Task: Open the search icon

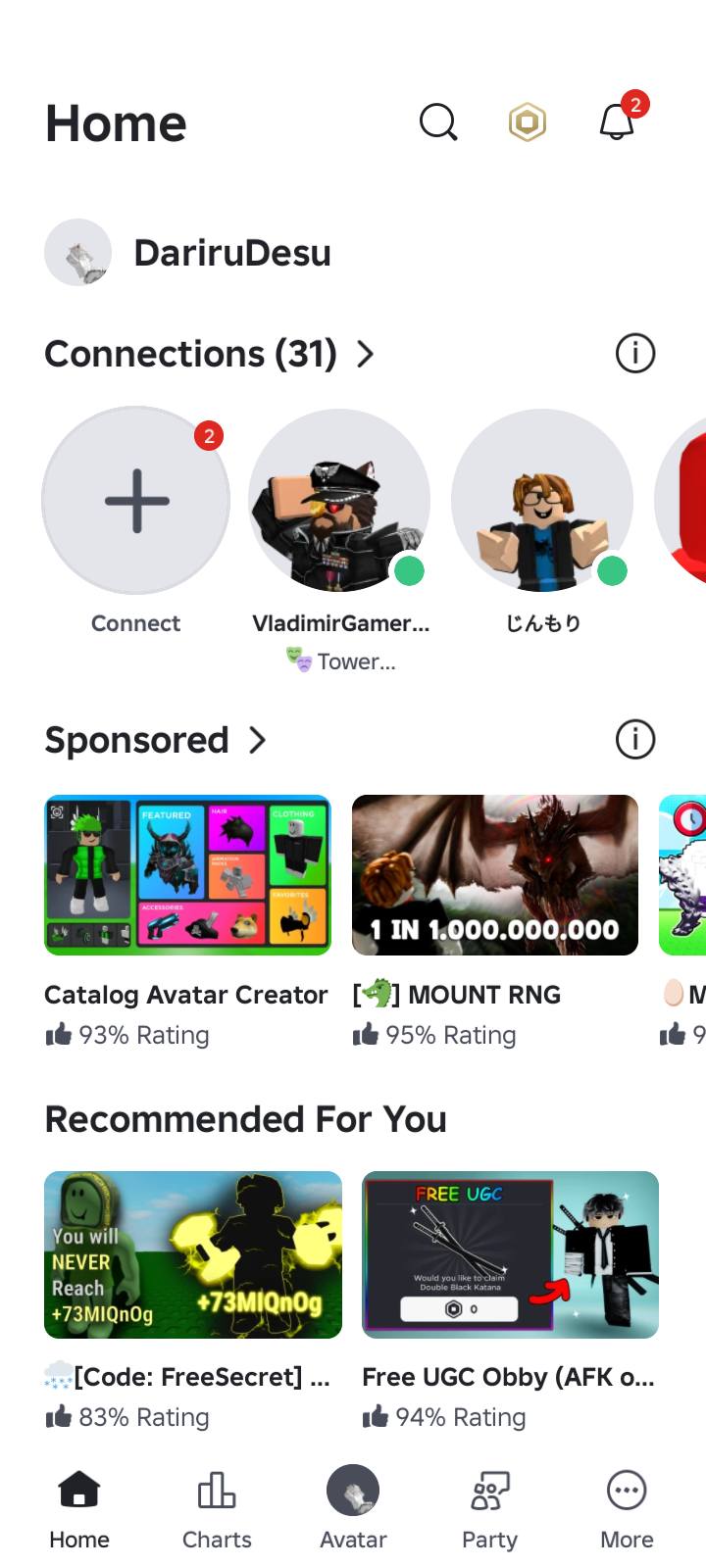Action: [437, 122]
